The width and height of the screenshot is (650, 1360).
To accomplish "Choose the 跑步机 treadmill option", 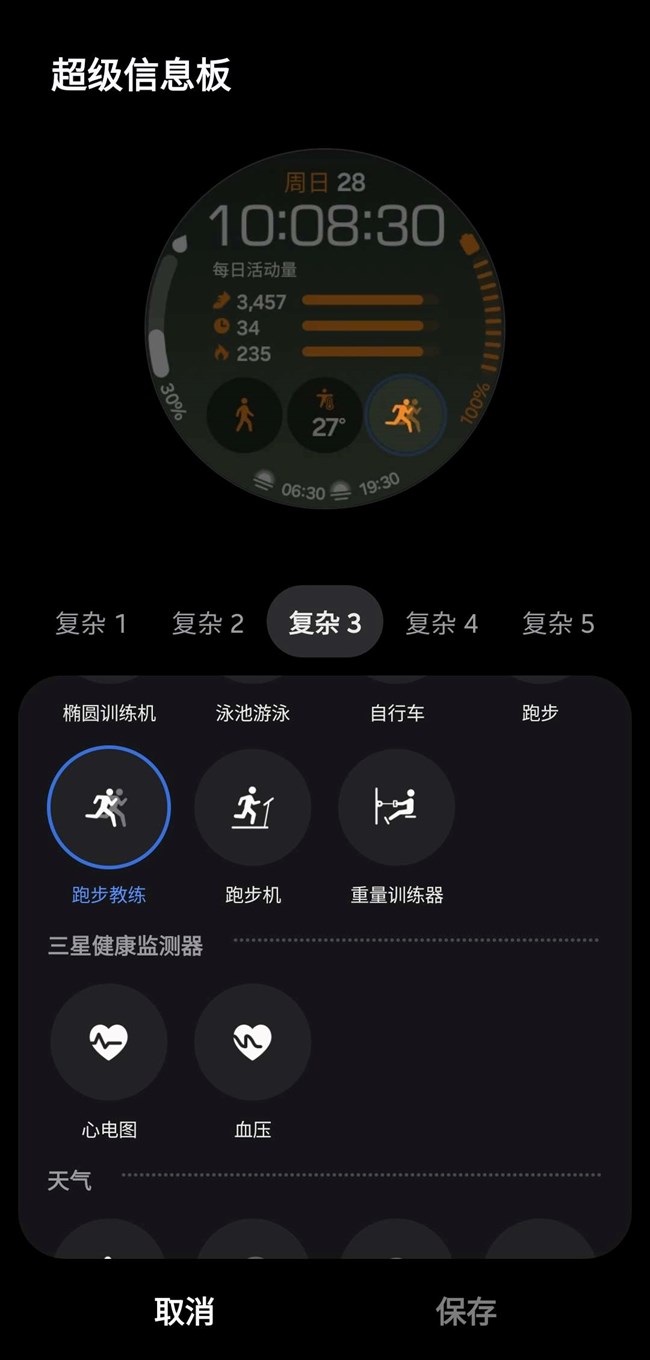I will 253,807.
